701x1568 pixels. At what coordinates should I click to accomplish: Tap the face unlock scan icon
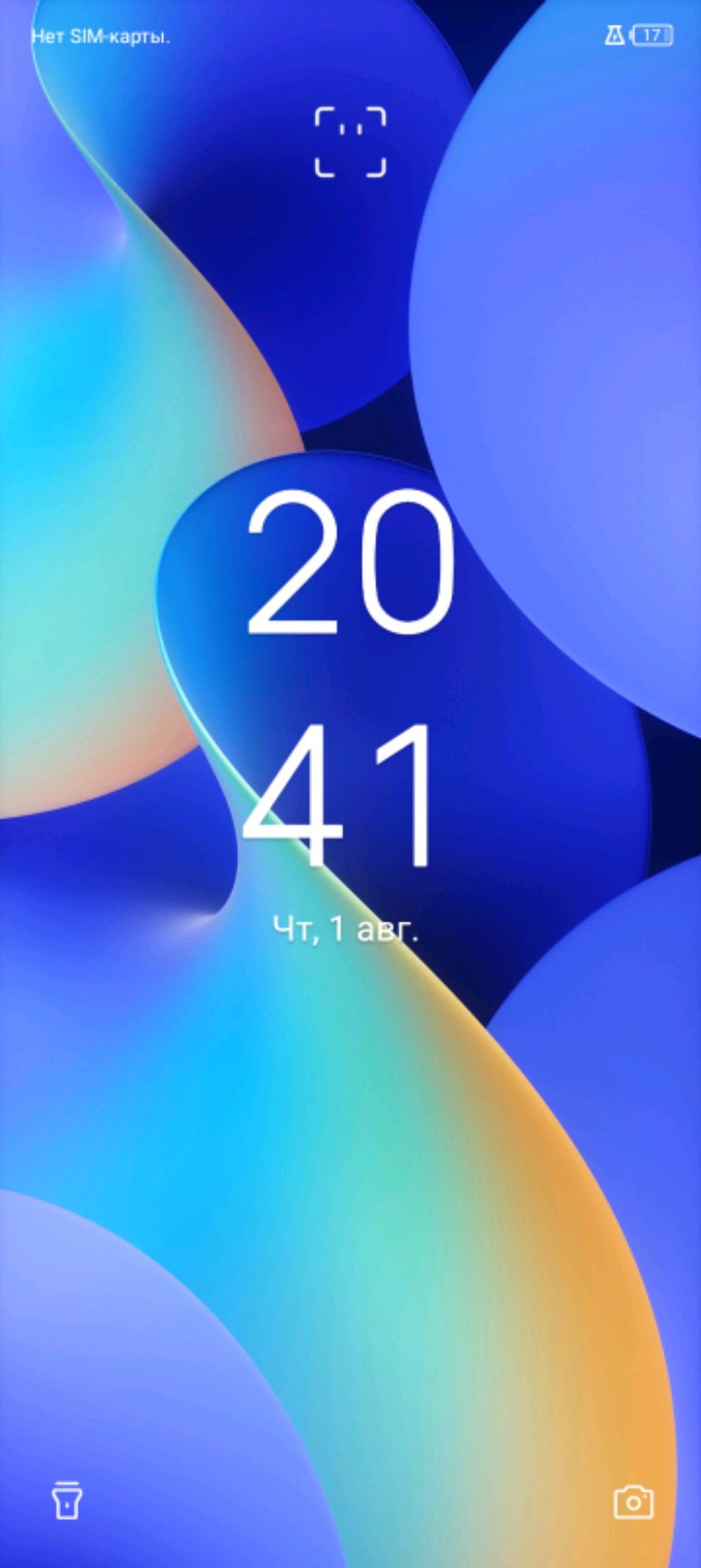tap(350, 142)
